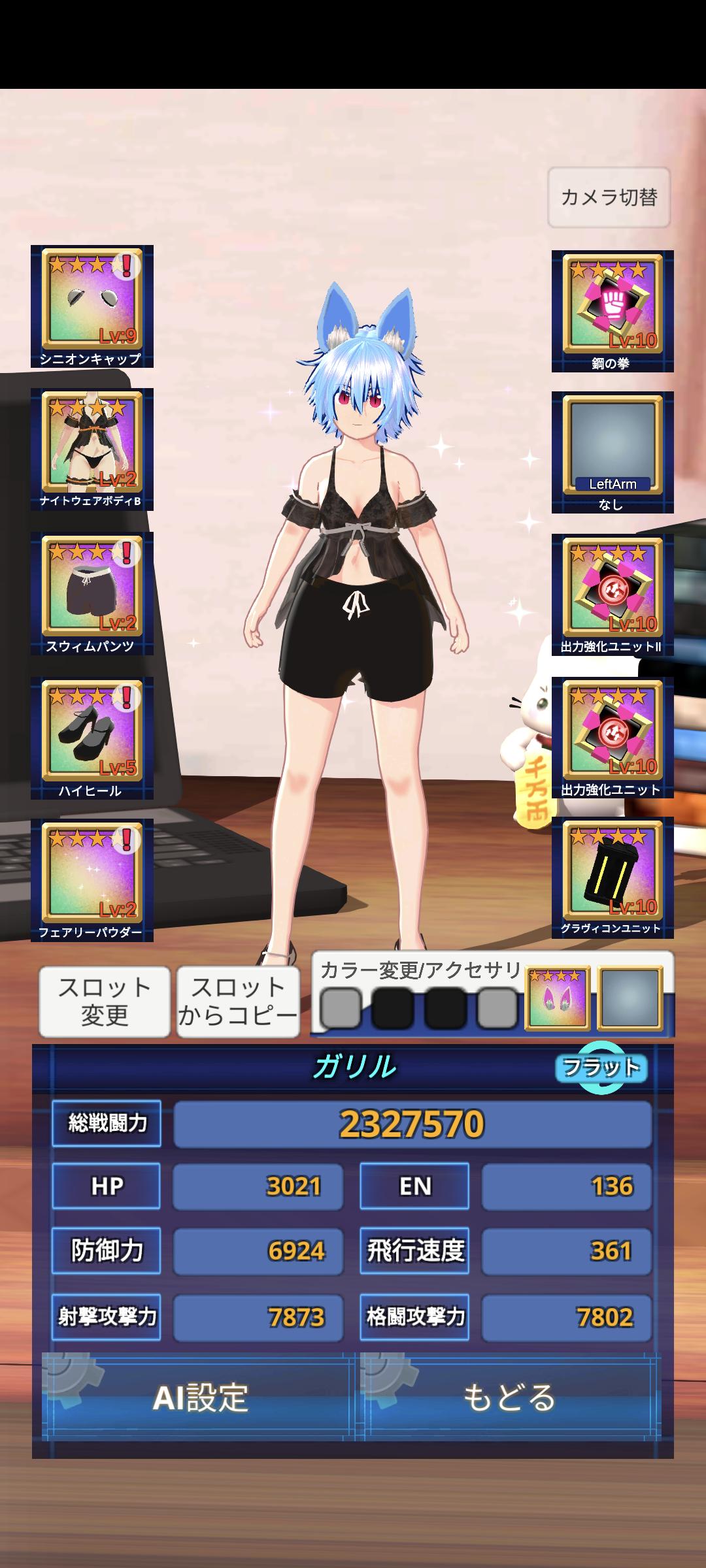
Task: Open the ナイトウェアボディB equipment slot
Action: point(92,448)
